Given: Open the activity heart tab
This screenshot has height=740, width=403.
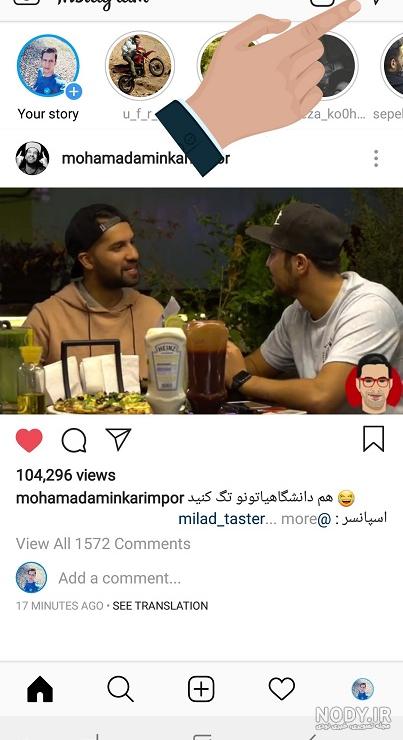Looking at the screenshot, I should pyautogui.click(x=282, y=689).
